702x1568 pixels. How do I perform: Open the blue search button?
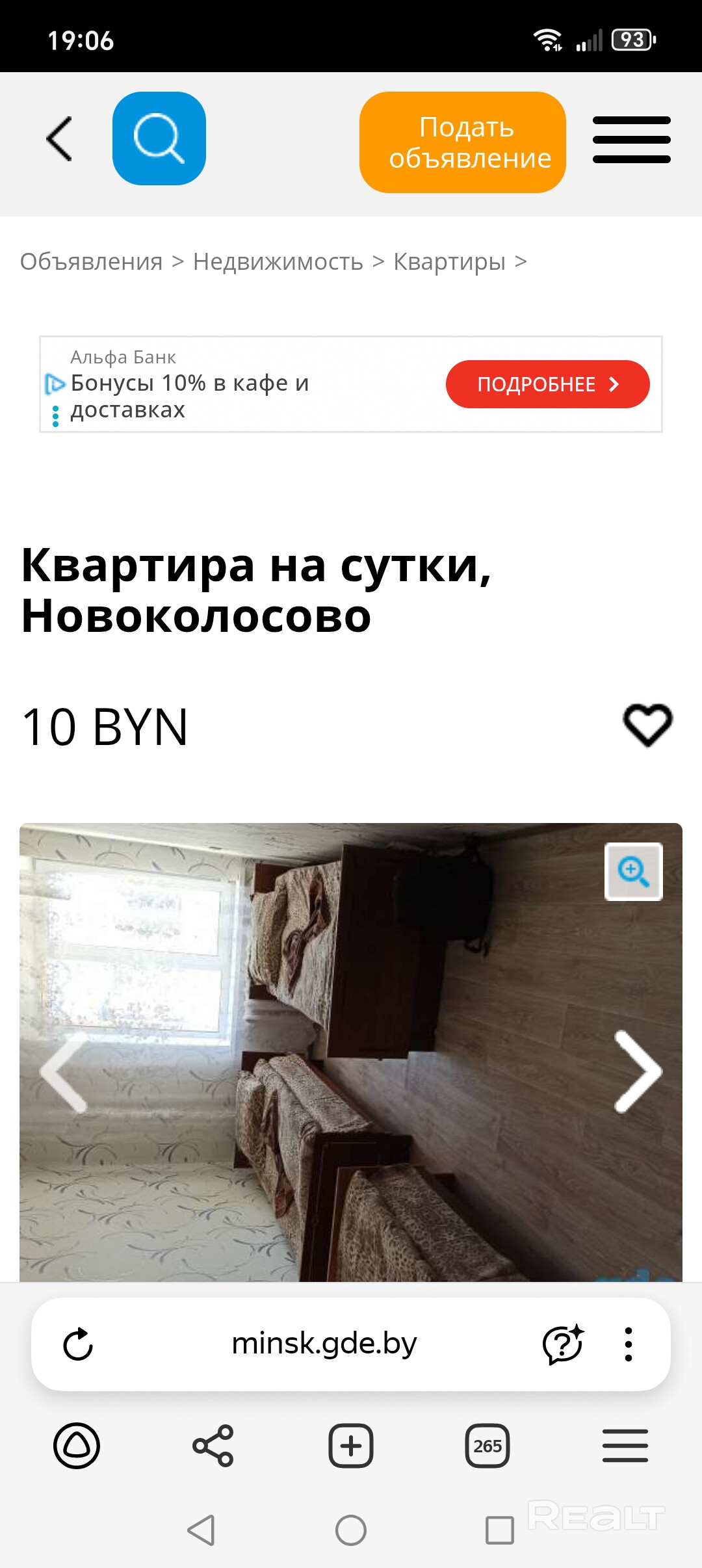click(159, 138)
